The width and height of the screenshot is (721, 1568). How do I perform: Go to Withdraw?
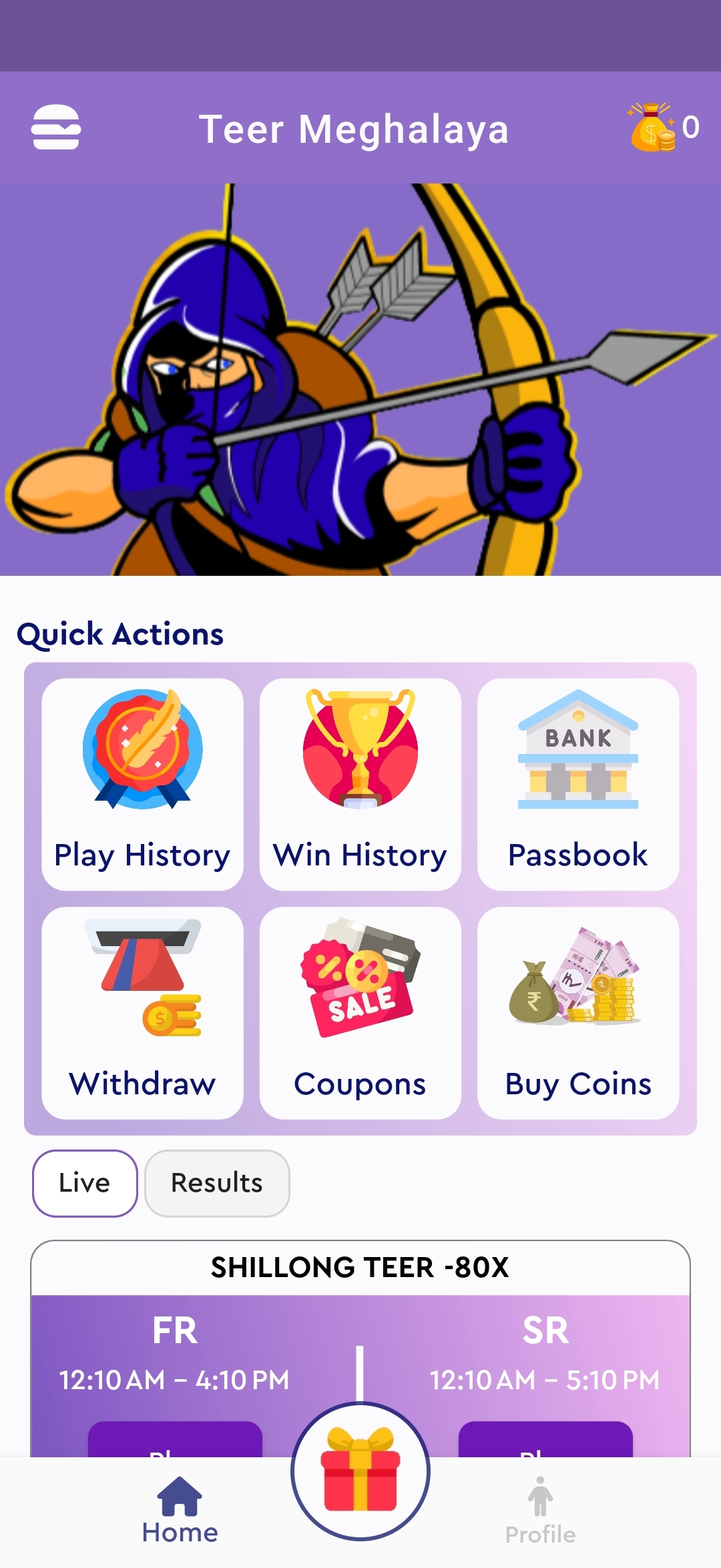(x=142, y=1012)
